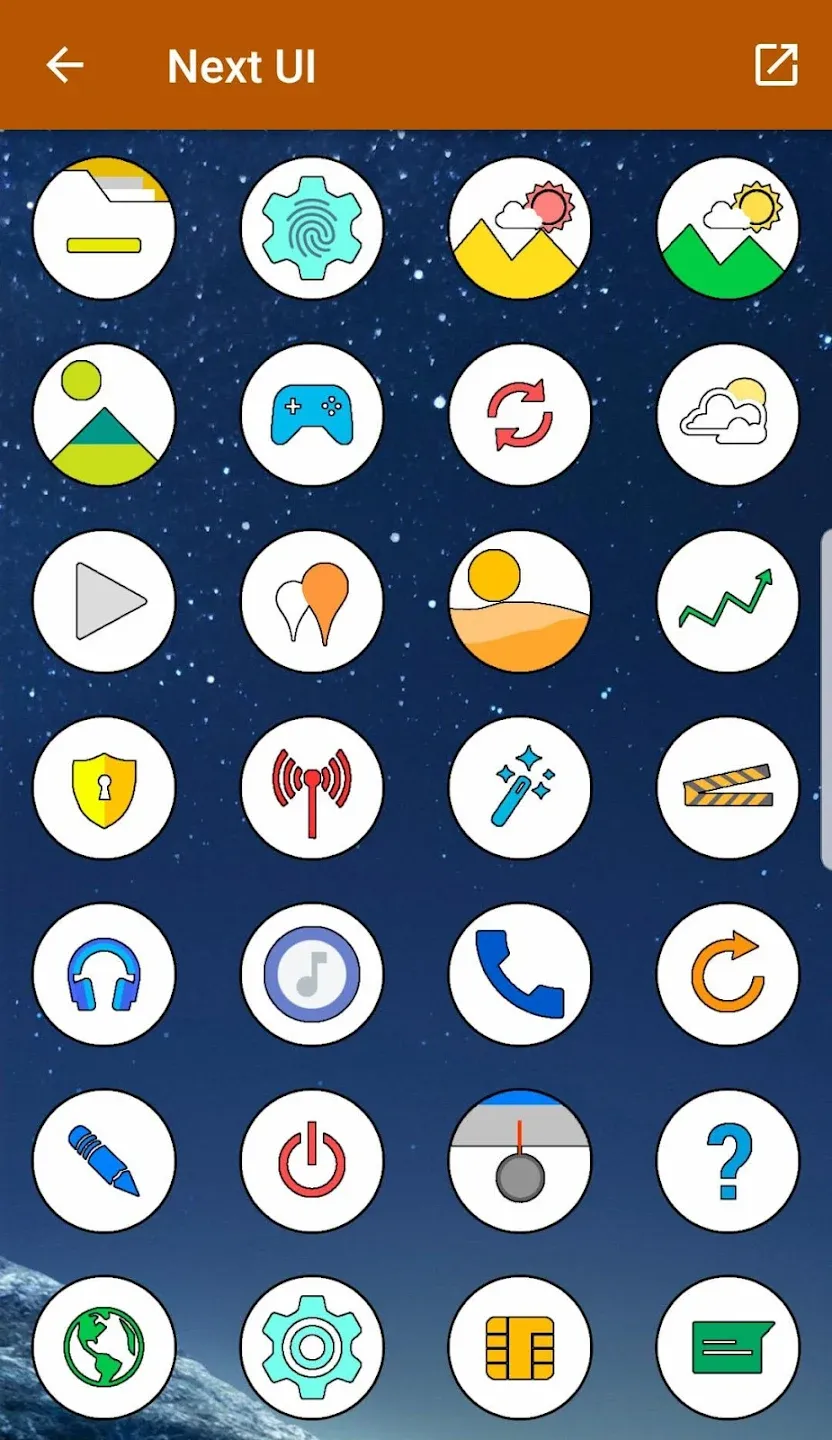Select the blue question mark icon
The height and width of the screenshot is (1440, 832).
pyautogui.click(x=728, y=1161)
